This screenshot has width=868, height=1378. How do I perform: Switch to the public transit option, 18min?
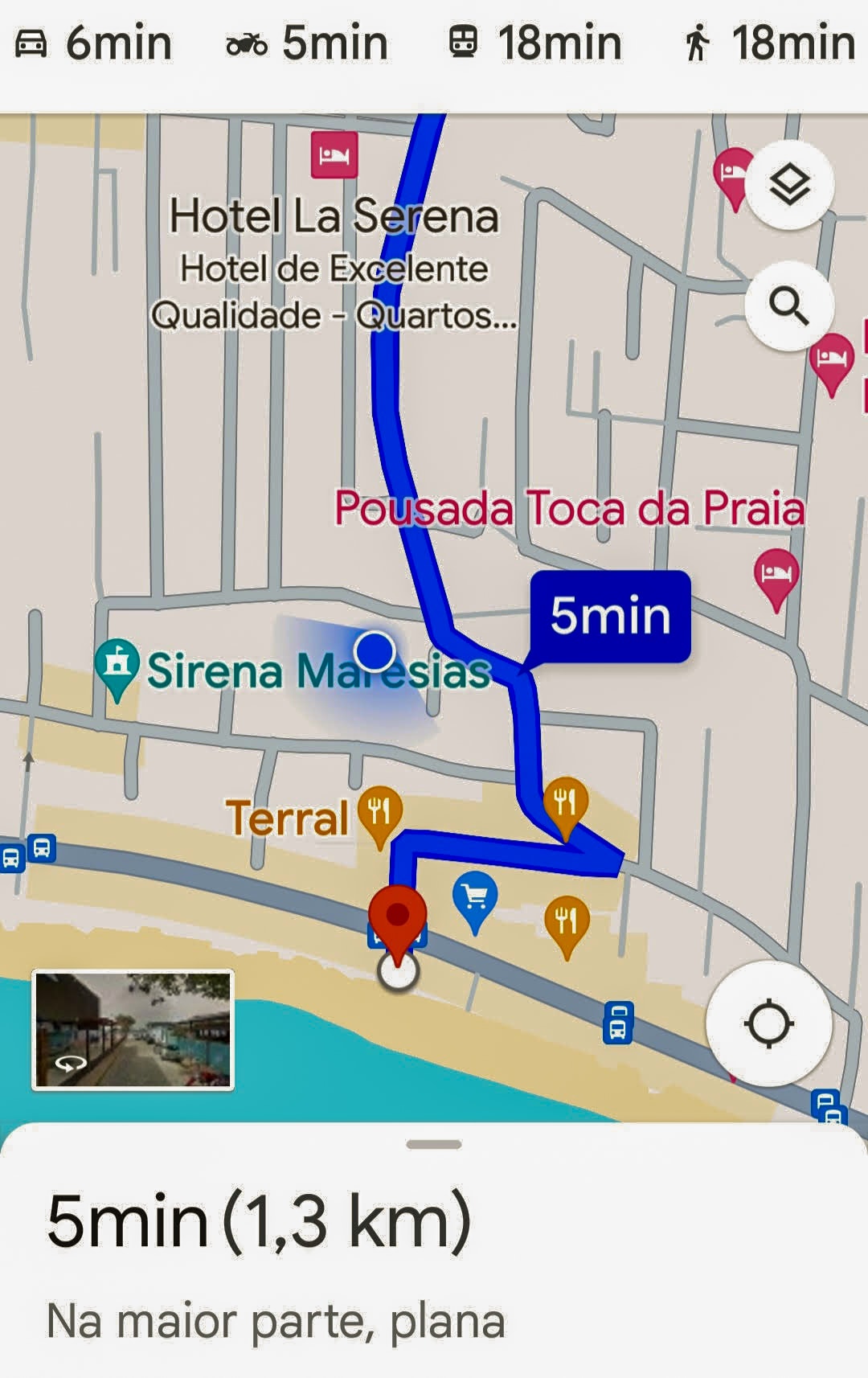tap(534, 43)
